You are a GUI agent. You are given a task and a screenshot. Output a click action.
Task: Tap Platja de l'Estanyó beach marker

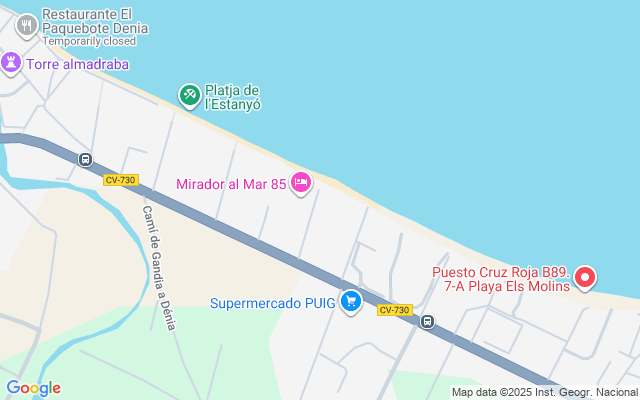(189, 95)
